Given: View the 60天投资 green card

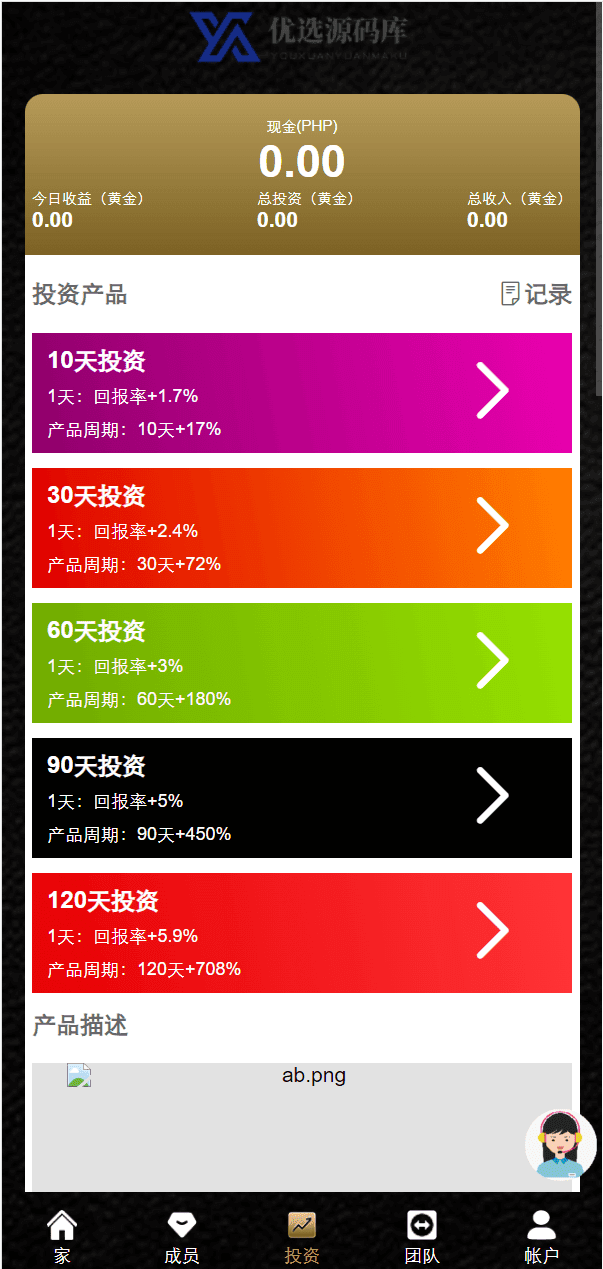Looking at the screenshot, I should coord(301,663).
